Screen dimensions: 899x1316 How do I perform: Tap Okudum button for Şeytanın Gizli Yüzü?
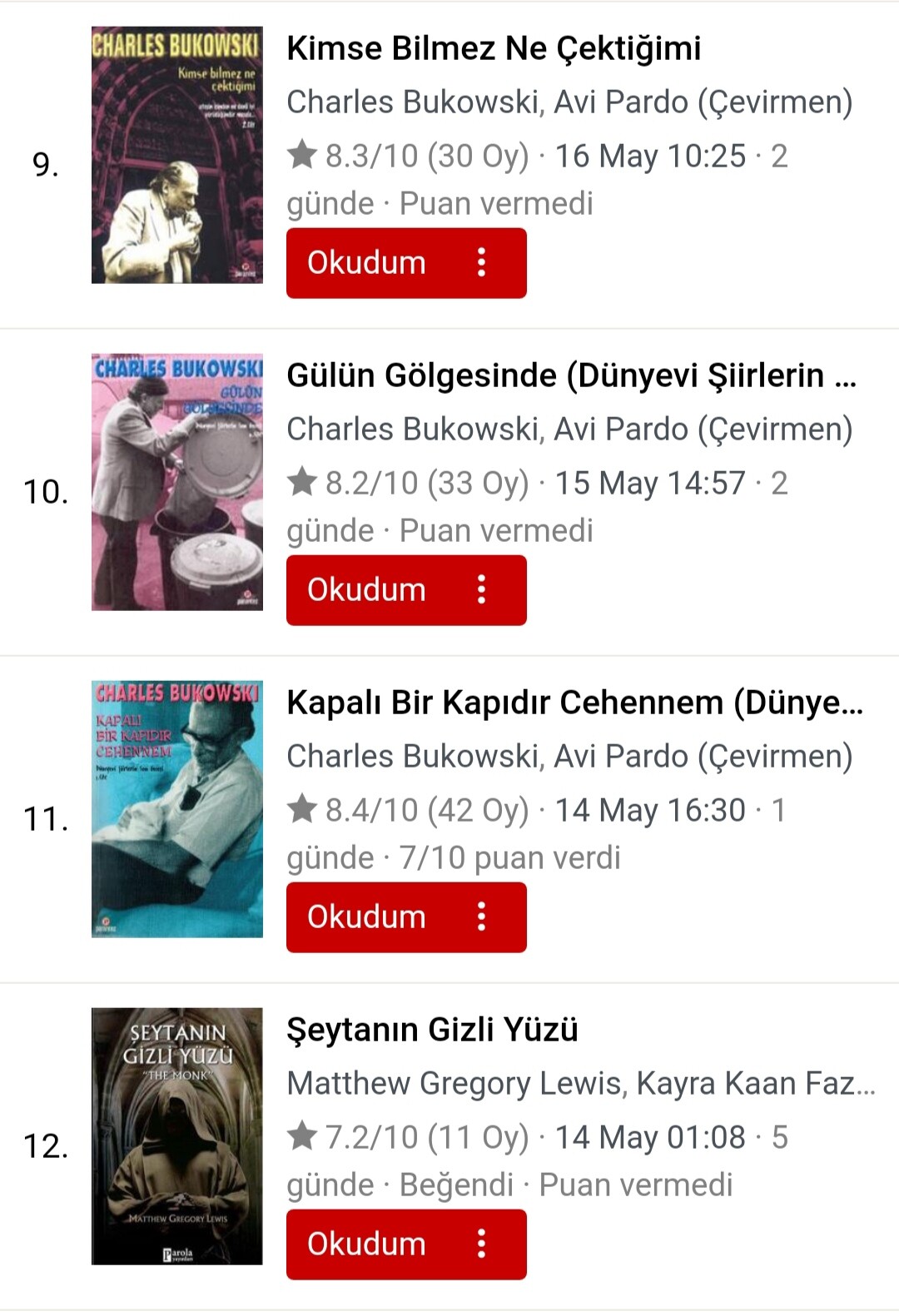pyautogui.click(x=366, y=1244)
